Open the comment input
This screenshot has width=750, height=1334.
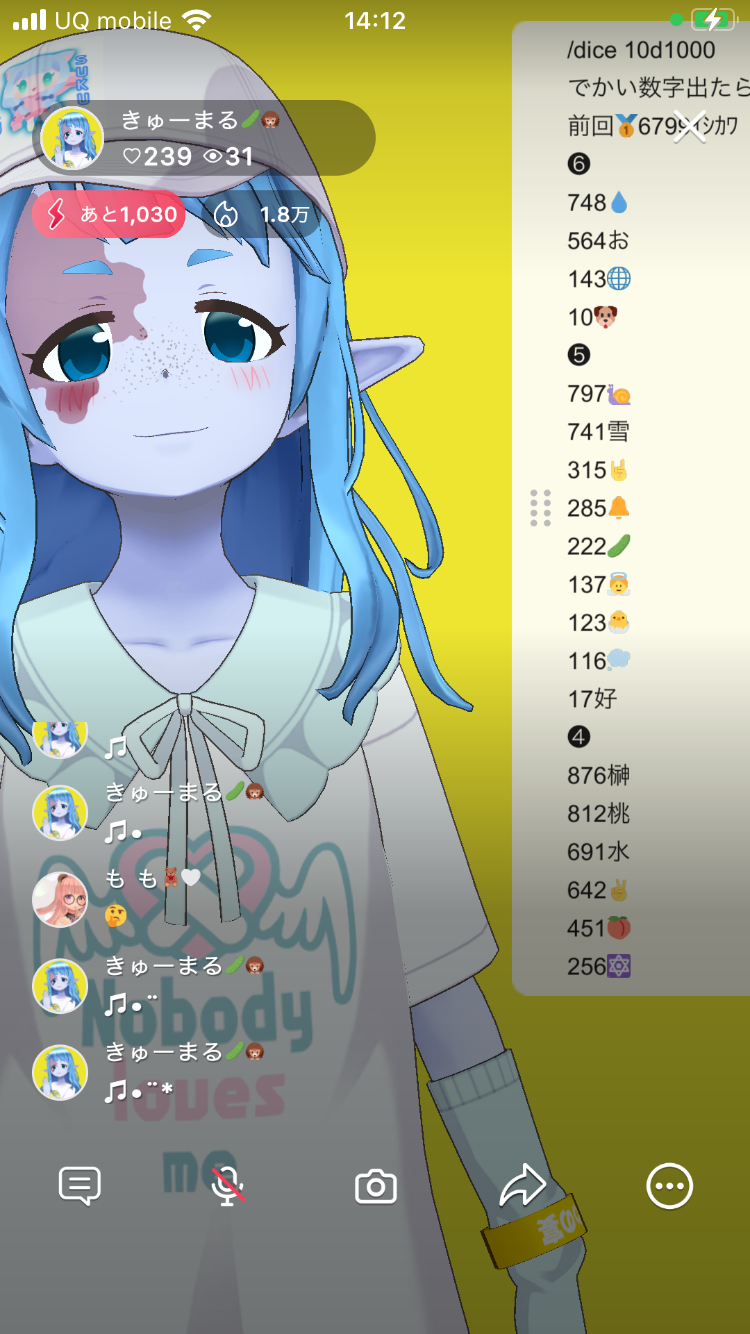click(80, 1186)
